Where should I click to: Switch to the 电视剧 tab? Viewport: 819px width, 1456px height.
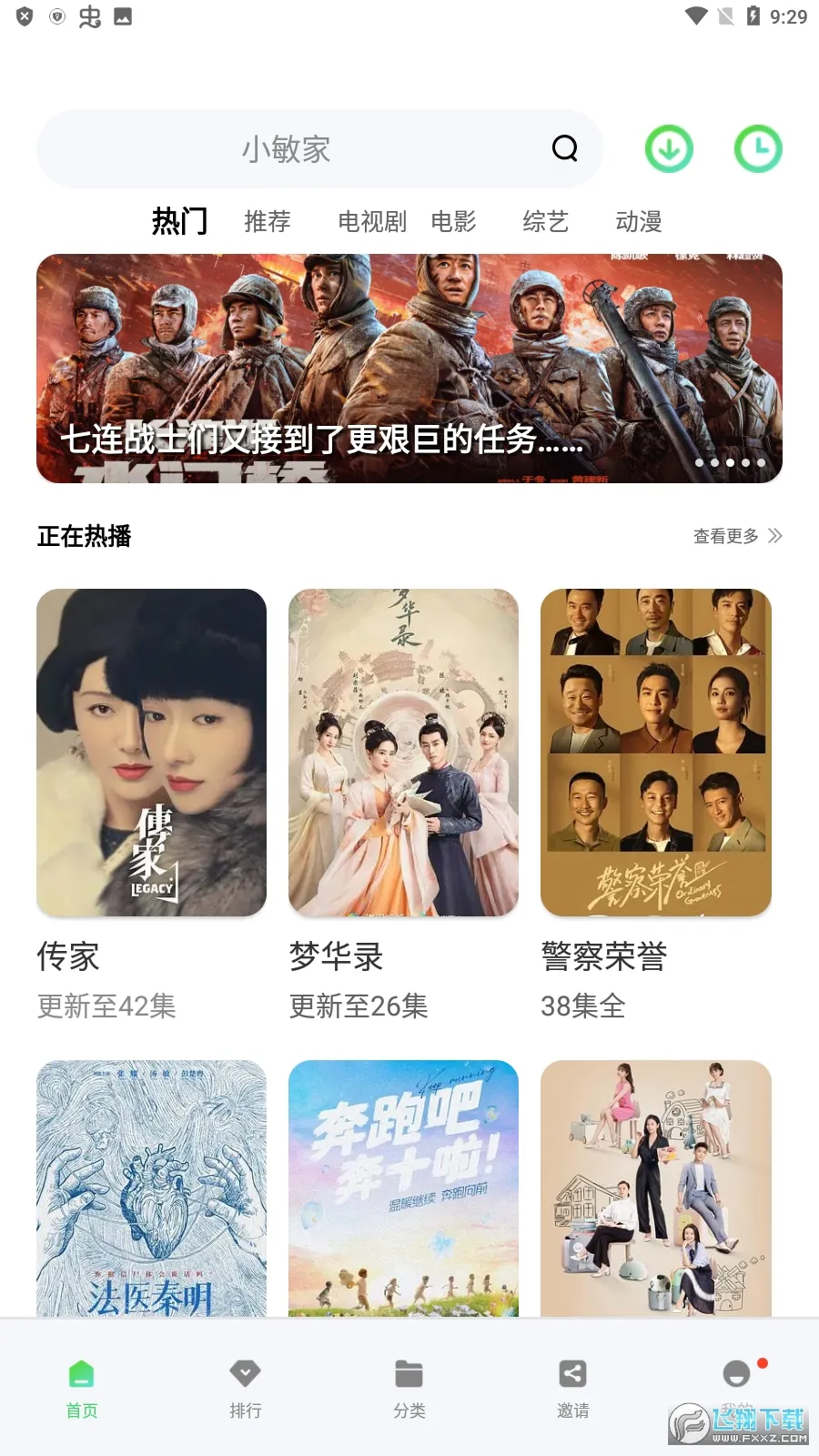[x=371, y=221]
